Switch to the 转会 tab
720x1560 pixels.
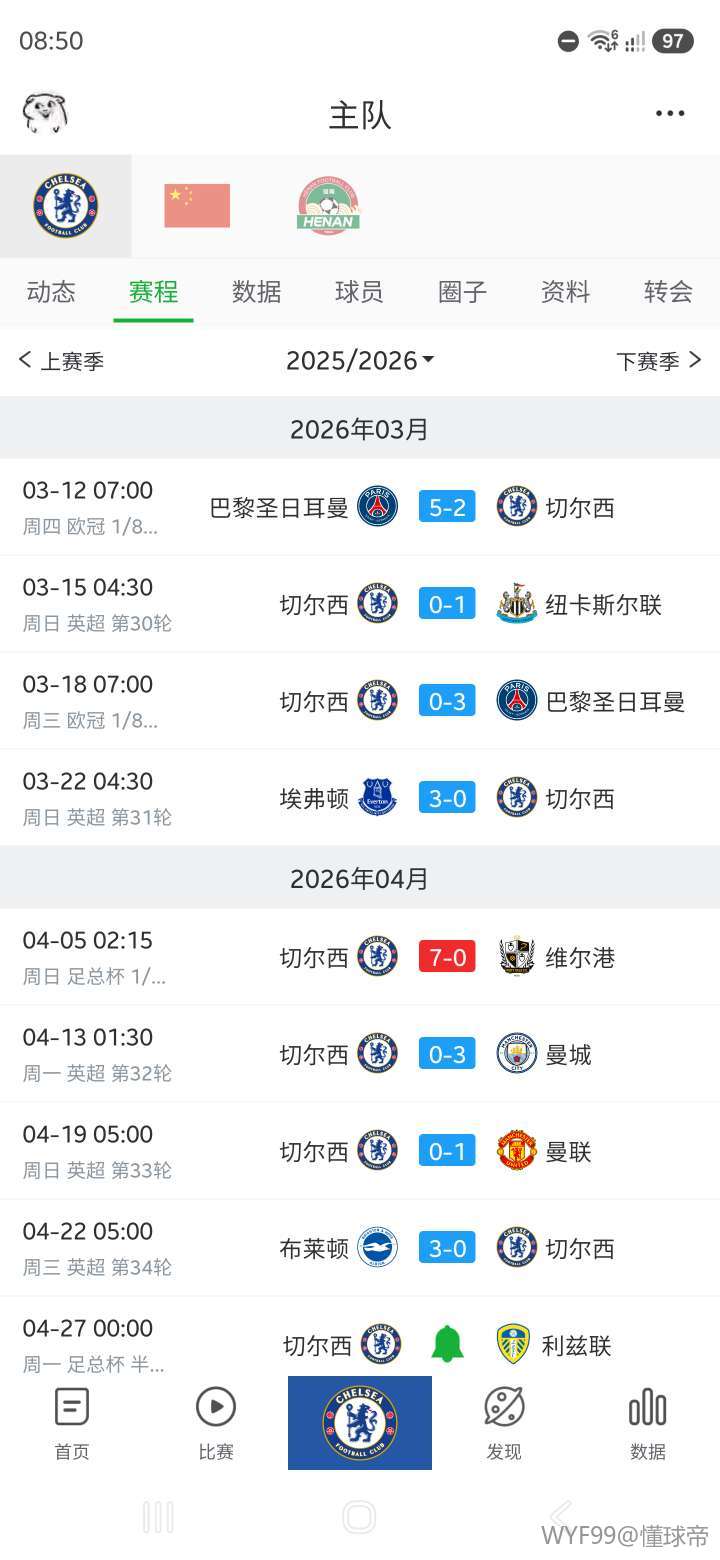click(x=668, y=292)
